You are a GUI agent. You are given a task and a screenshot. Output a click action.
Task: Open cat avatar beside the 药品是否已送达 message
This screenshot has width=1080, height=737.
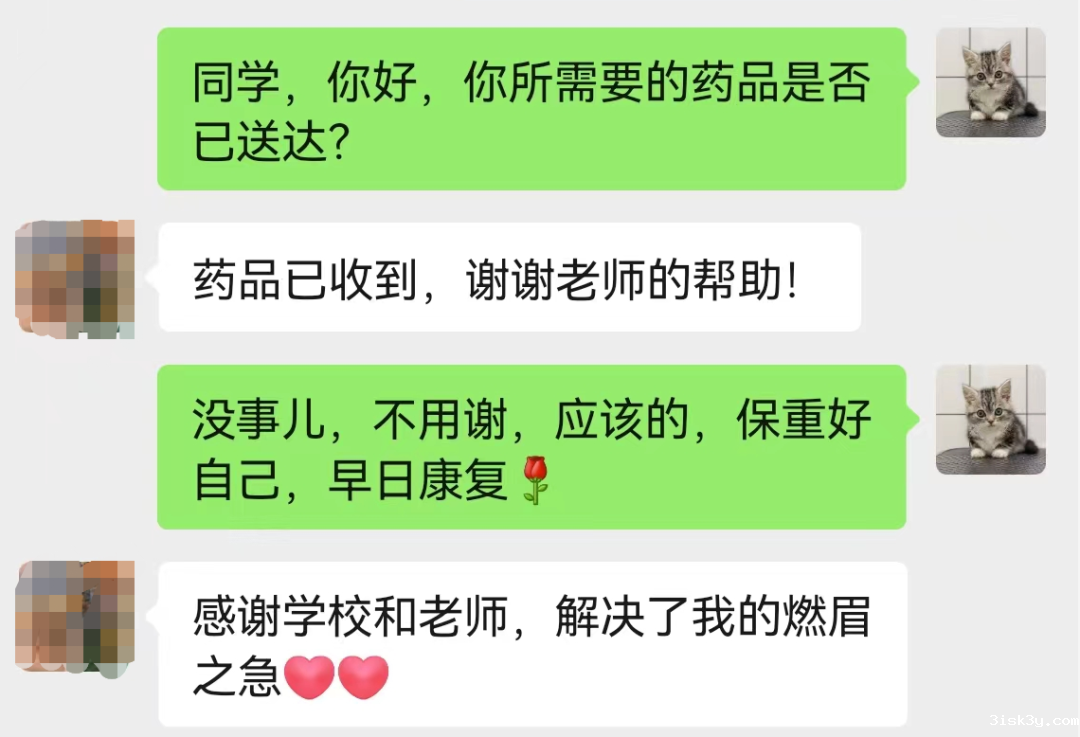(990, 82)
